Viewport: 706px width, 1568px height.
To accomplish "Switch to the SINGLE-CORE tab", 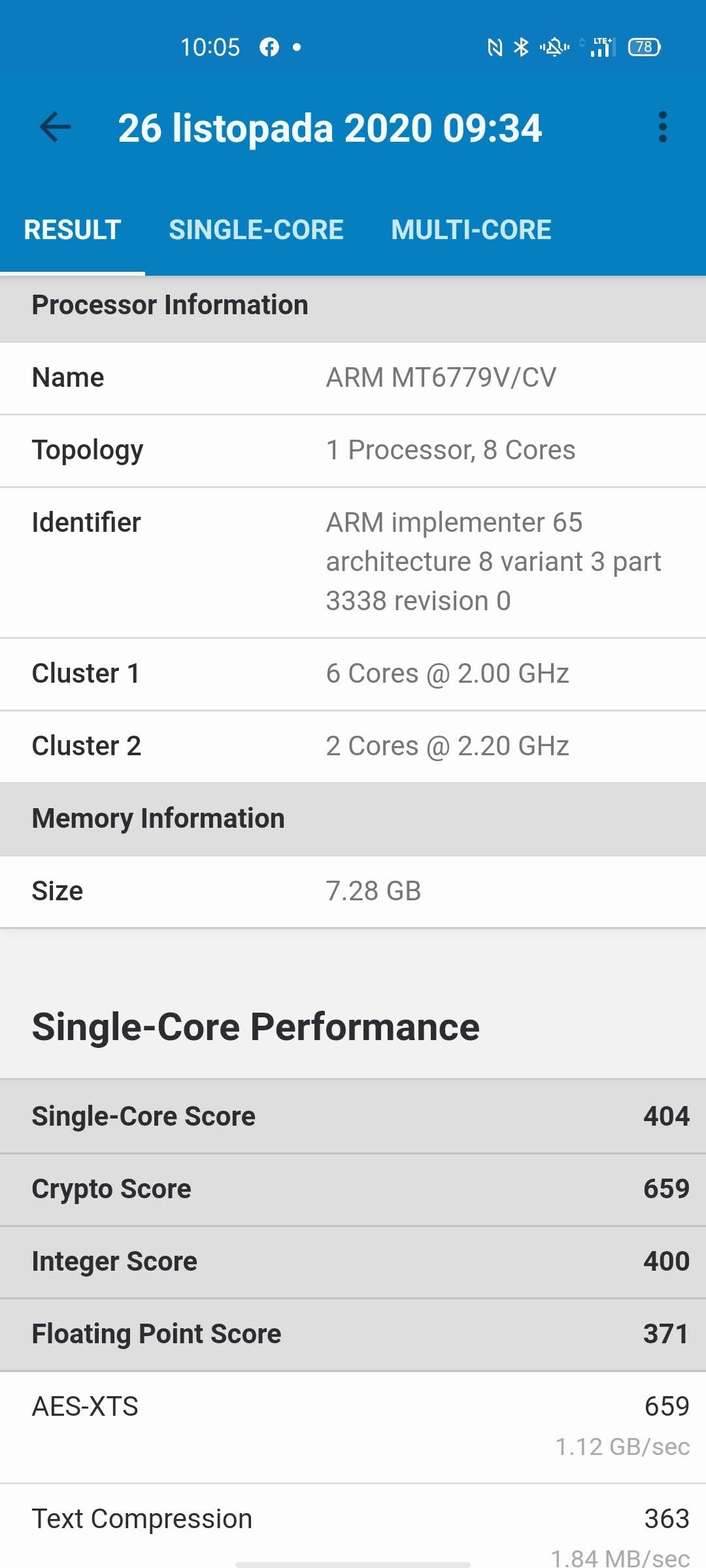I will tap(256, 230).
